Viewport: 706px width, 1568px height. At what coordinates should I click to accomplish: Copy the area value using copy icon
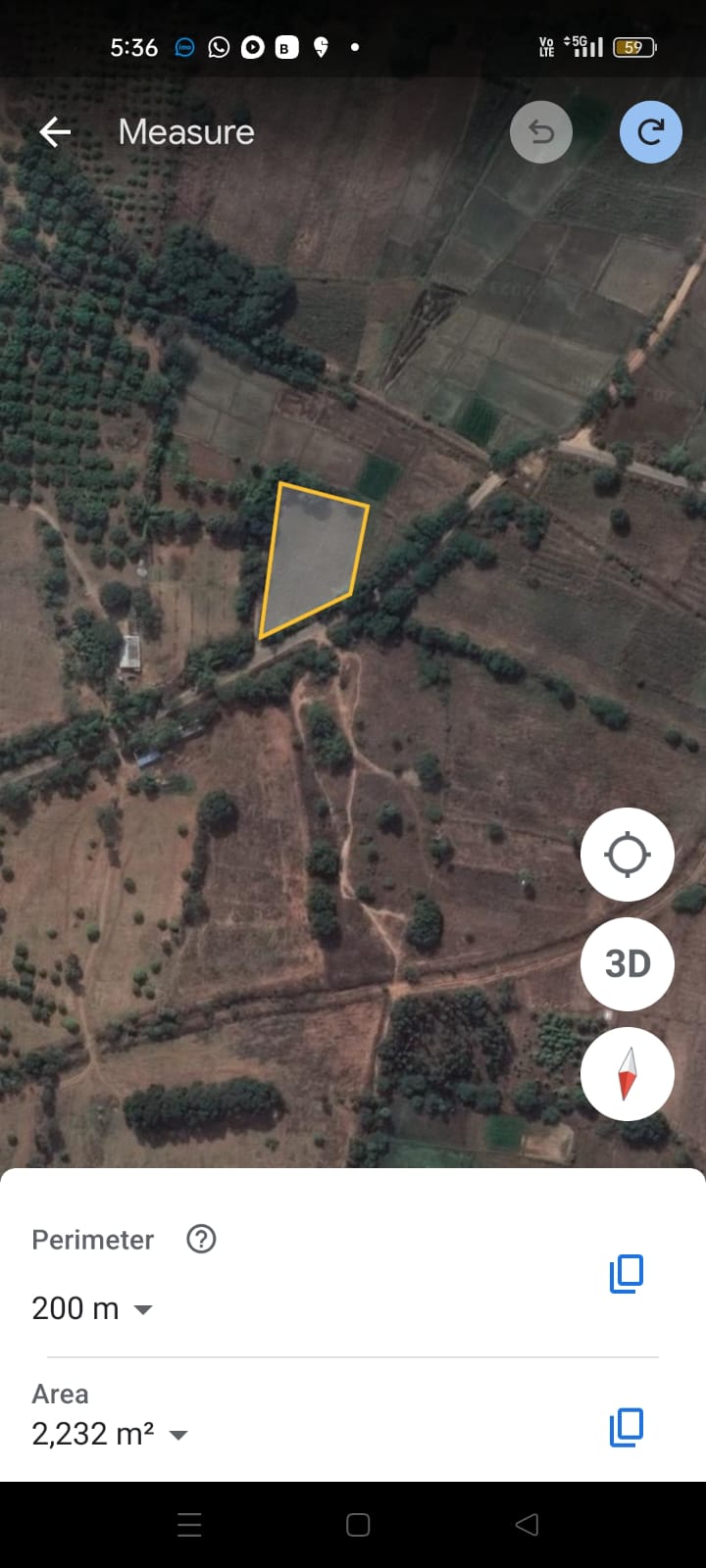(x=627, y=1428)
